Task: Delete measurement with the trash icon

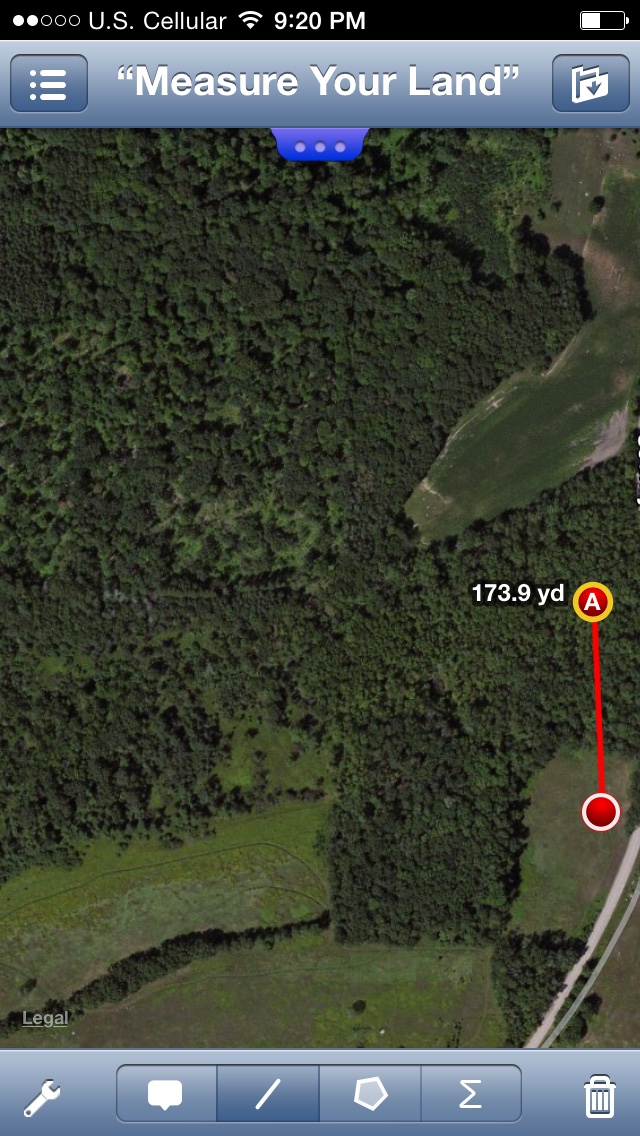Action: pos(600,1096)
